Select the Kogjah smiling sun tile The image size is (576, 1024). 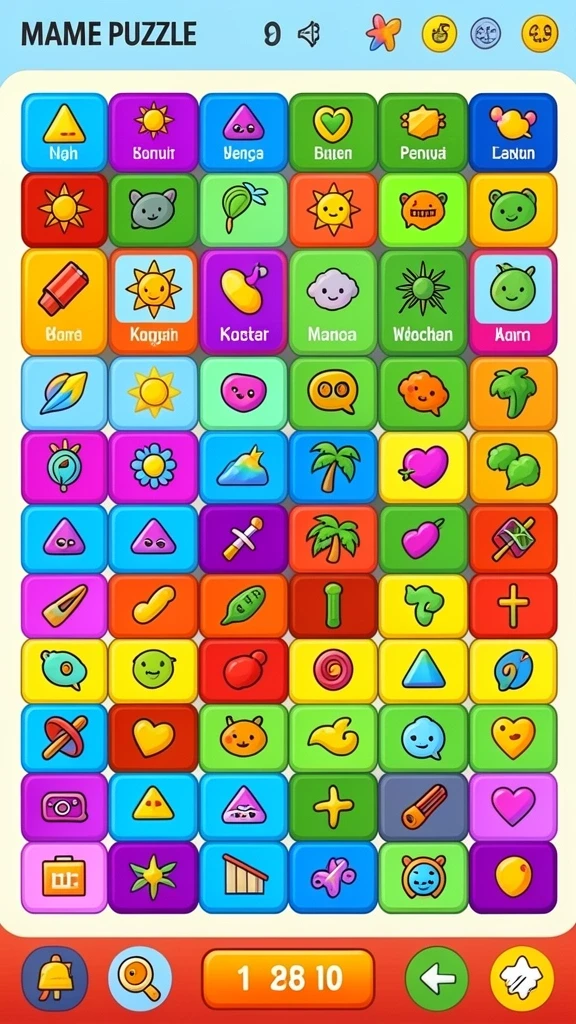tap(153, 302)
